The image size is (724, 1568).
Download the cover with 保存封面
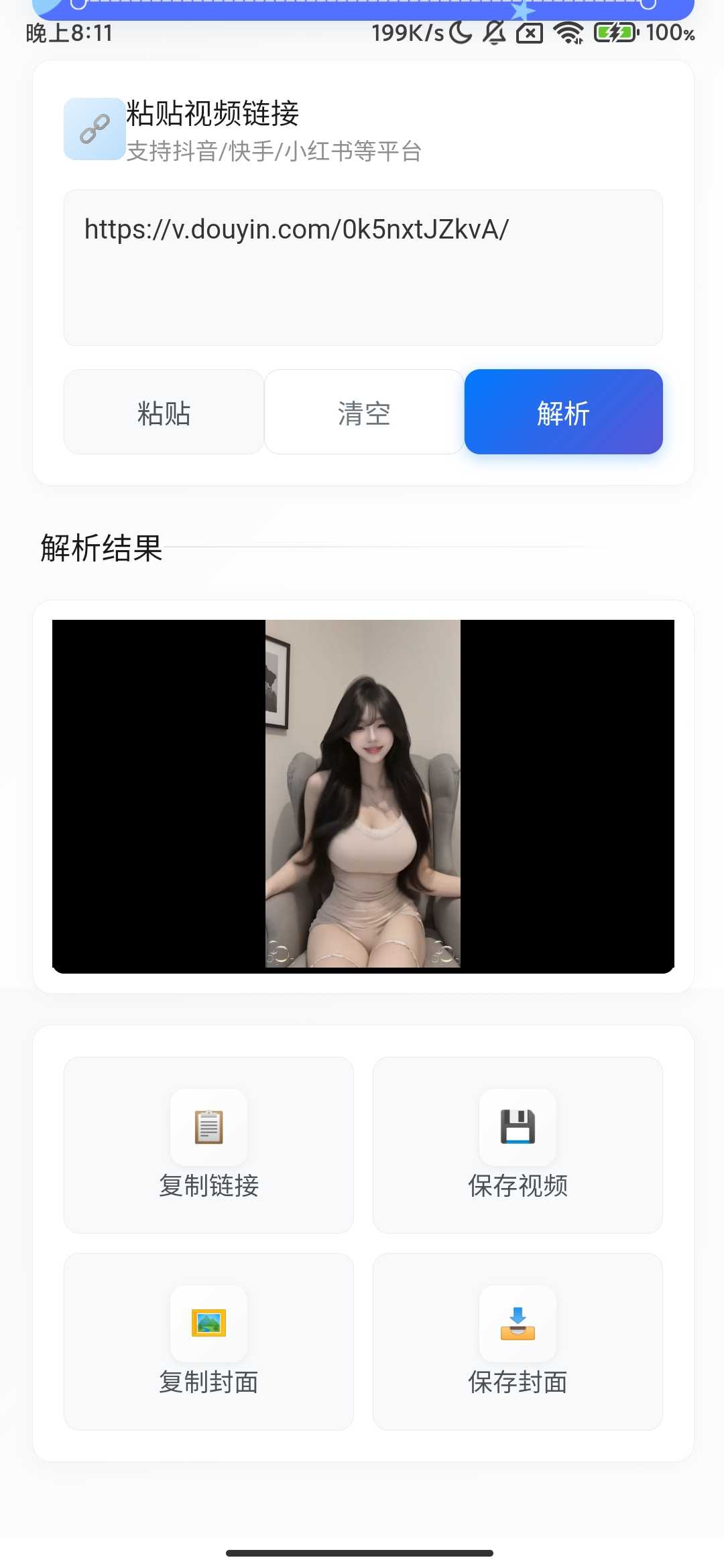[x=518, y=1341]
